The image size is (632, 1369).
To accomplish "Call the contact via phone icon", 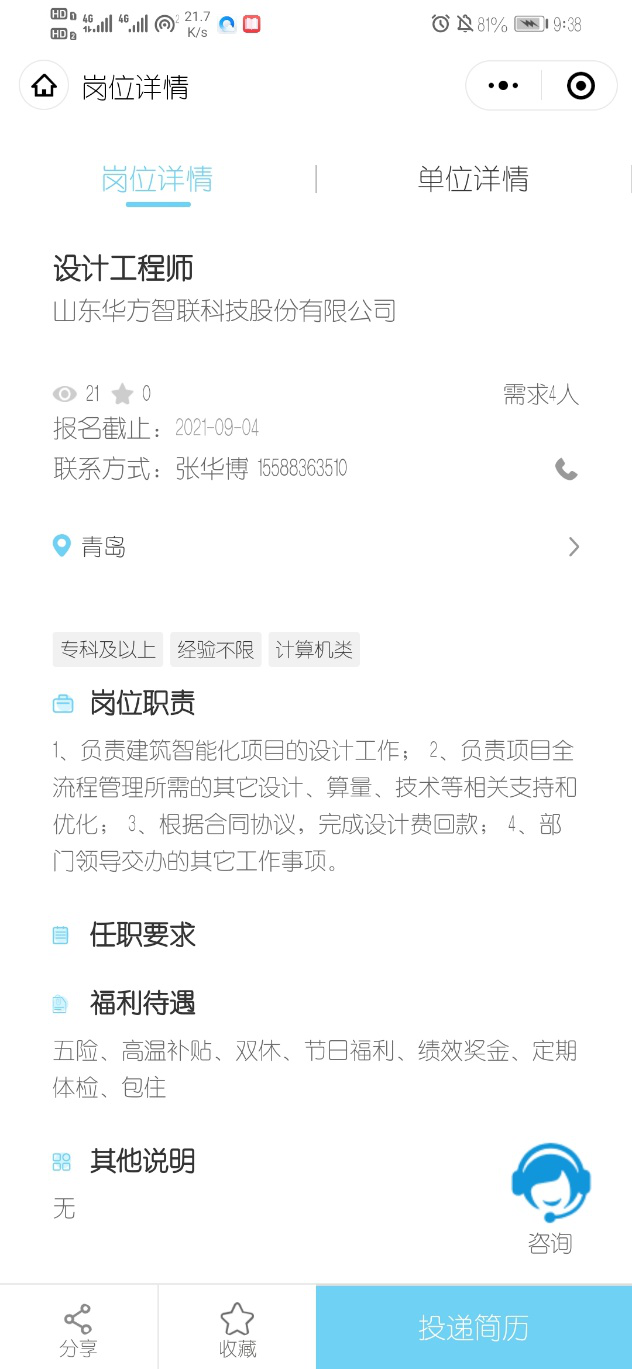I will 566,469.
